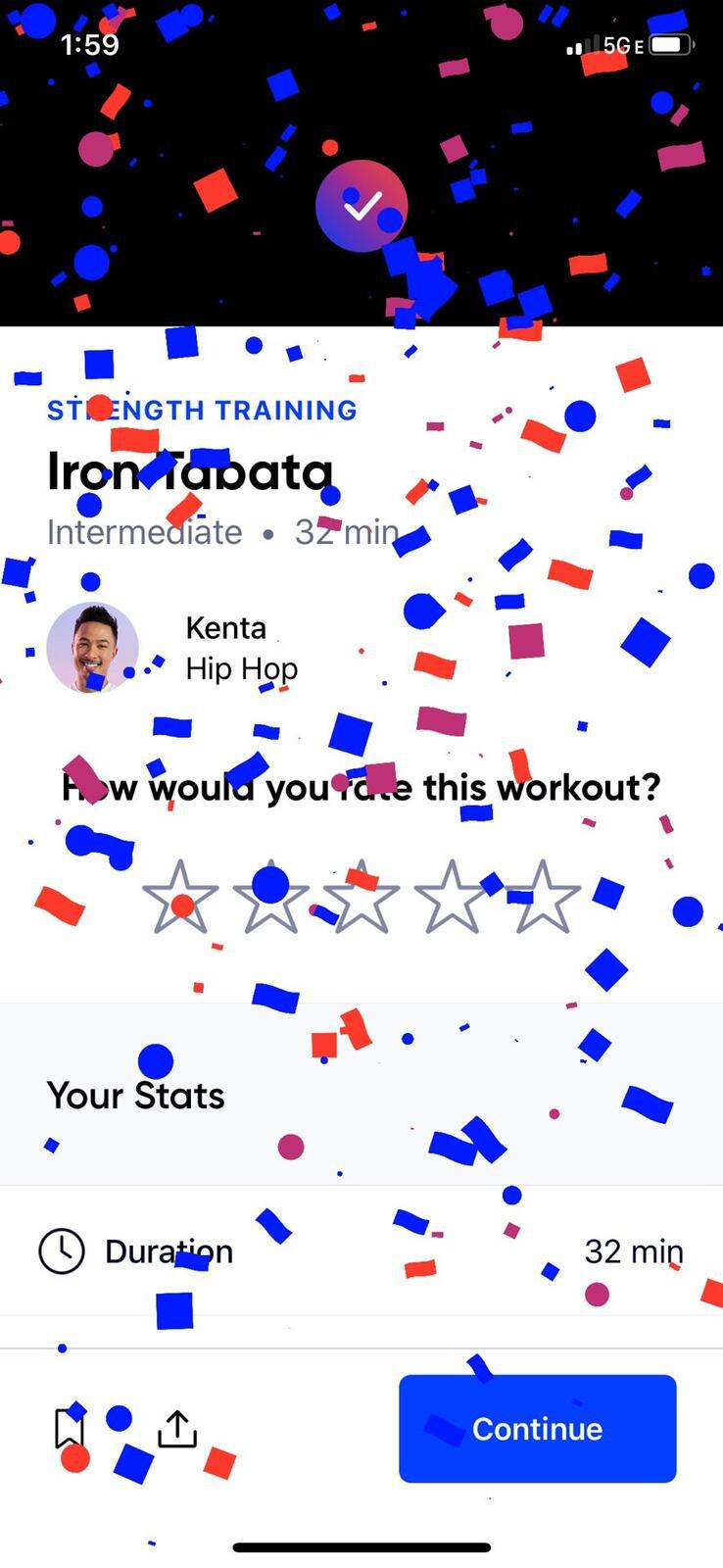Rate the workout five stars
723x1568 pixels.
(x=543, y=897)
